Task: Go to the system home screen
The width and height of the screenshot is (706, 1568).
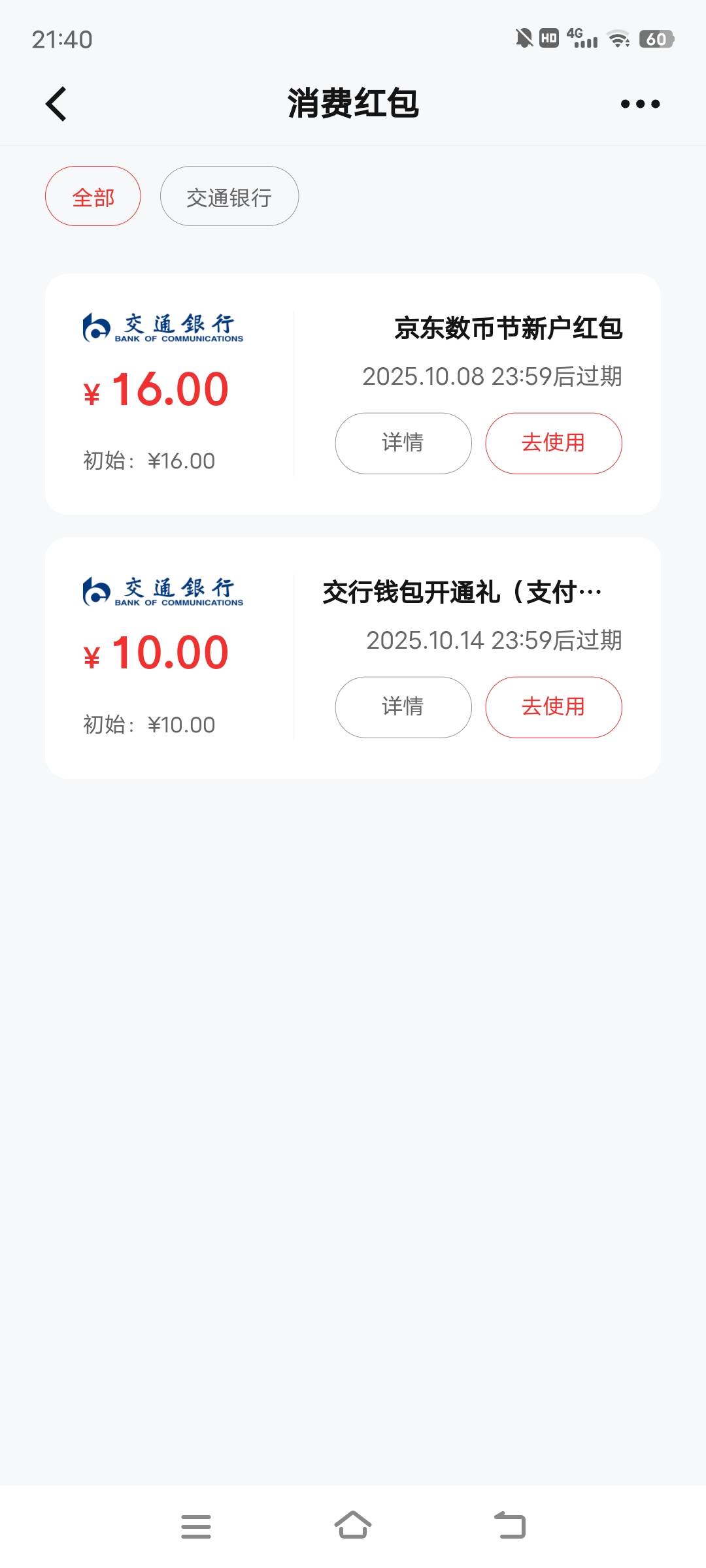Action: click(x=353, y=1526)
